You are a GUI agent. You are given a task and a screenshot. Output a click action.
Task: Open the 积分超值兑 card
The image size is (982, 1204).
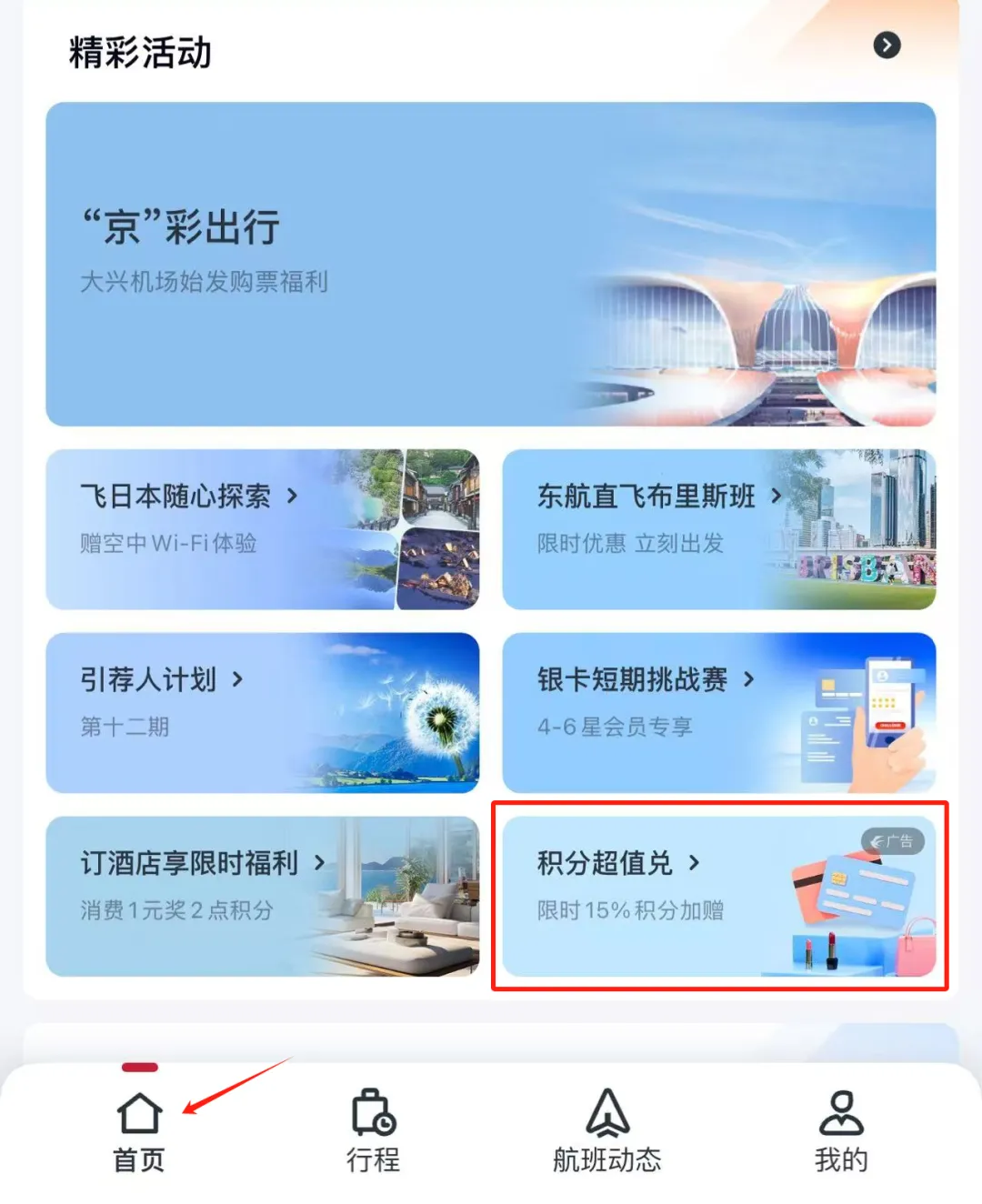tap(718, 896)
